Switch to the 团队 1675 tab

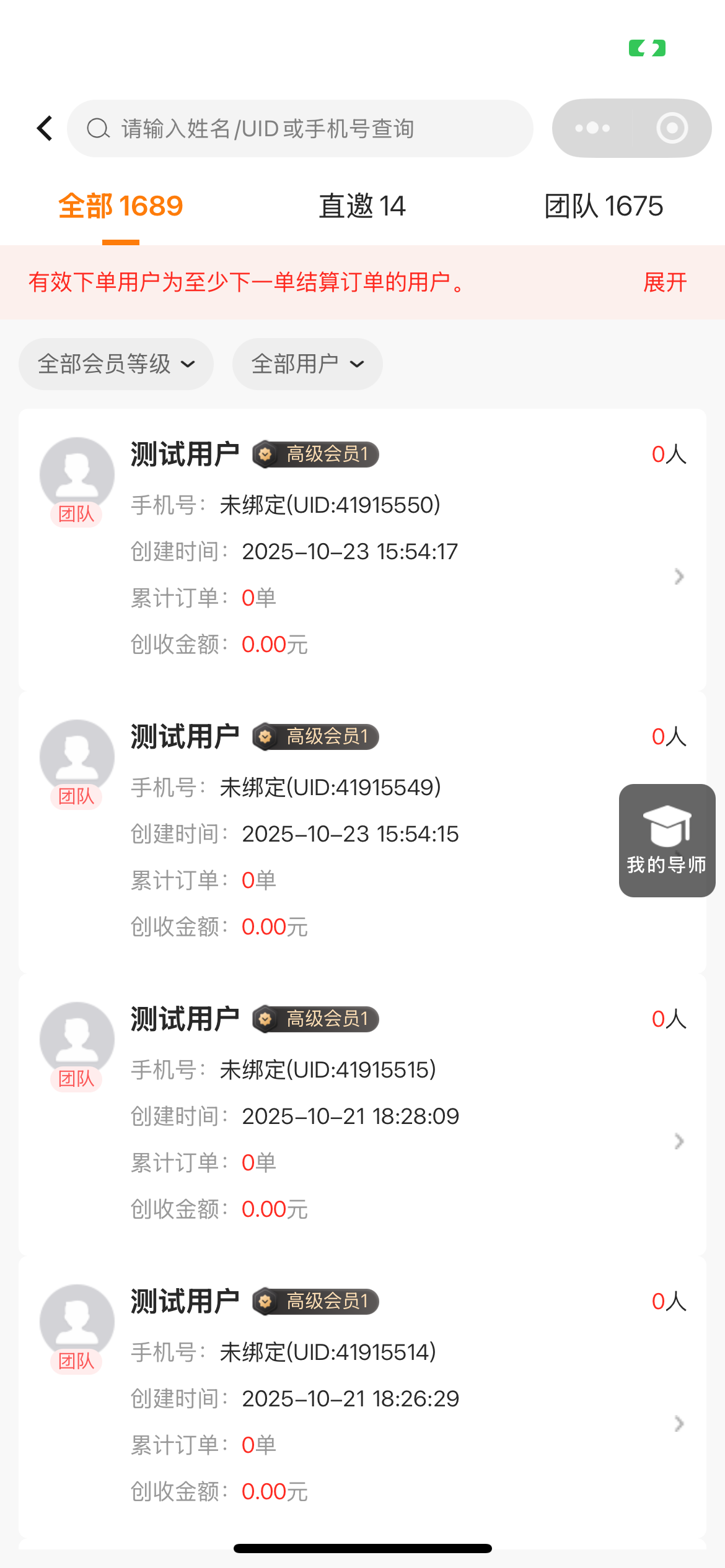(x=604, y=206)
